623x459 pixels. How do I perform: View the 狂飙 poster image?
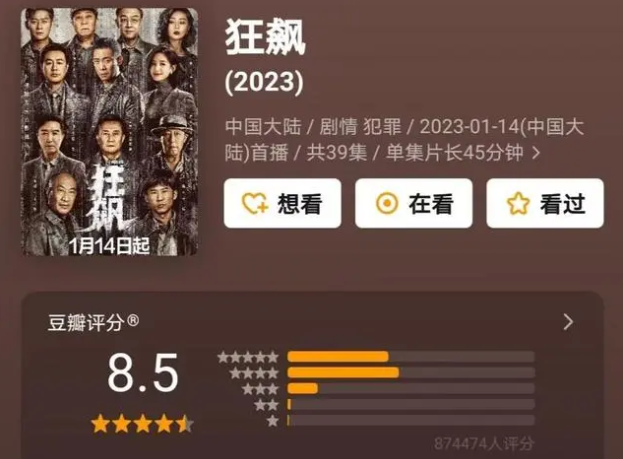coord(109,132)
